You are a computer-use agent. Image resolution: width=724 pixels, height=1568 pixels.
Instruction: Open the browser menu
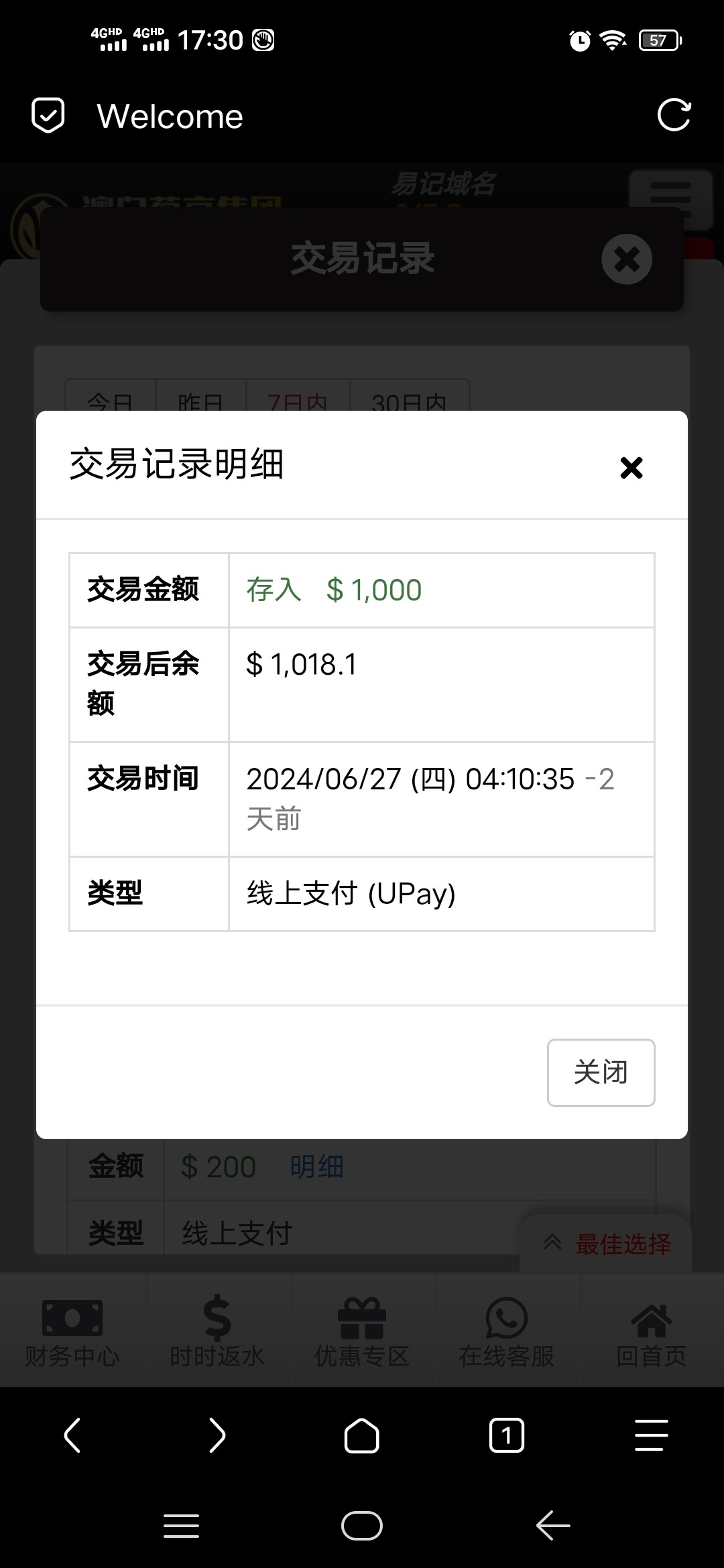[651, 1435]
